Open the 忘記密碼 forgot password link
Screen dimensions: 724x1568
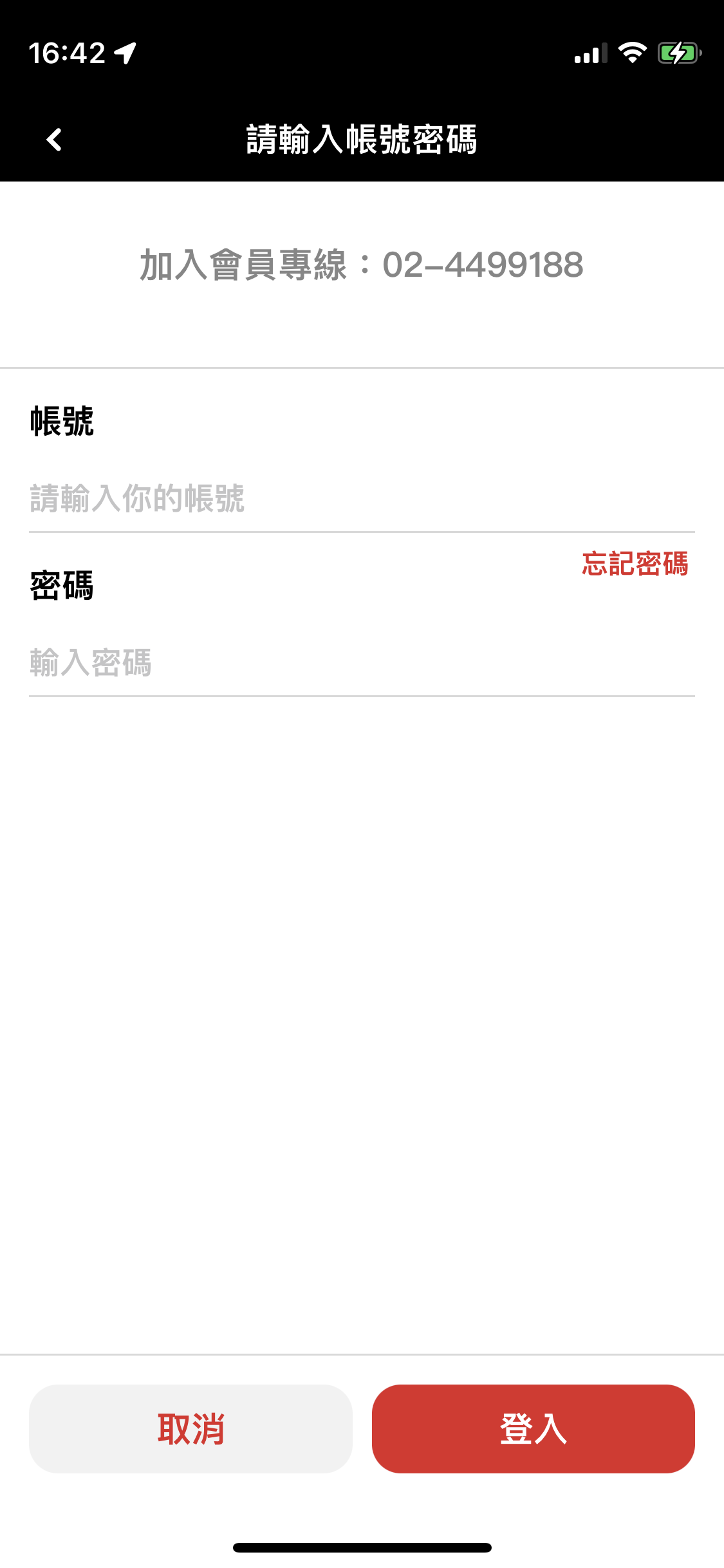pyautogui.click(x=635, y=563)
